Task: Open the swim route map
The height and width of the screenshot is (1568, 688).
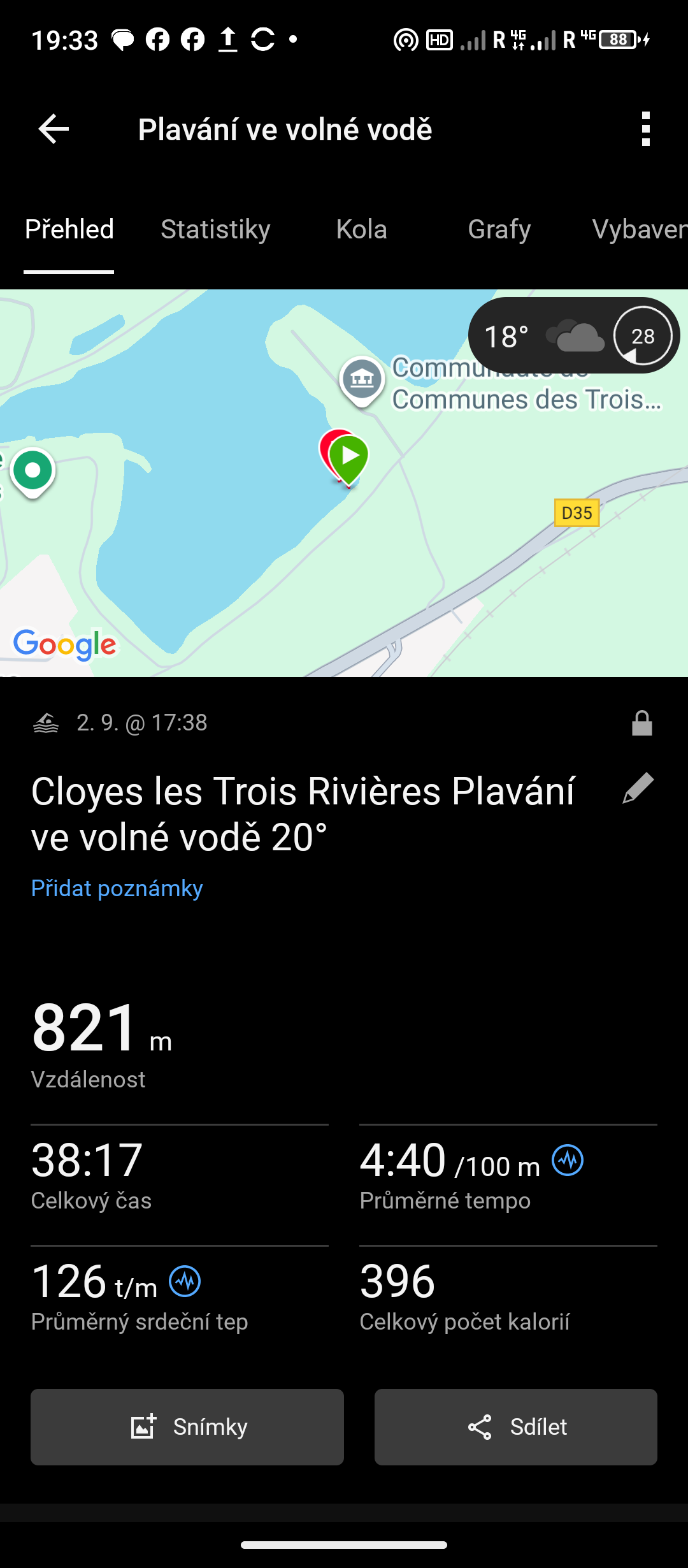Action: point(255,542)
